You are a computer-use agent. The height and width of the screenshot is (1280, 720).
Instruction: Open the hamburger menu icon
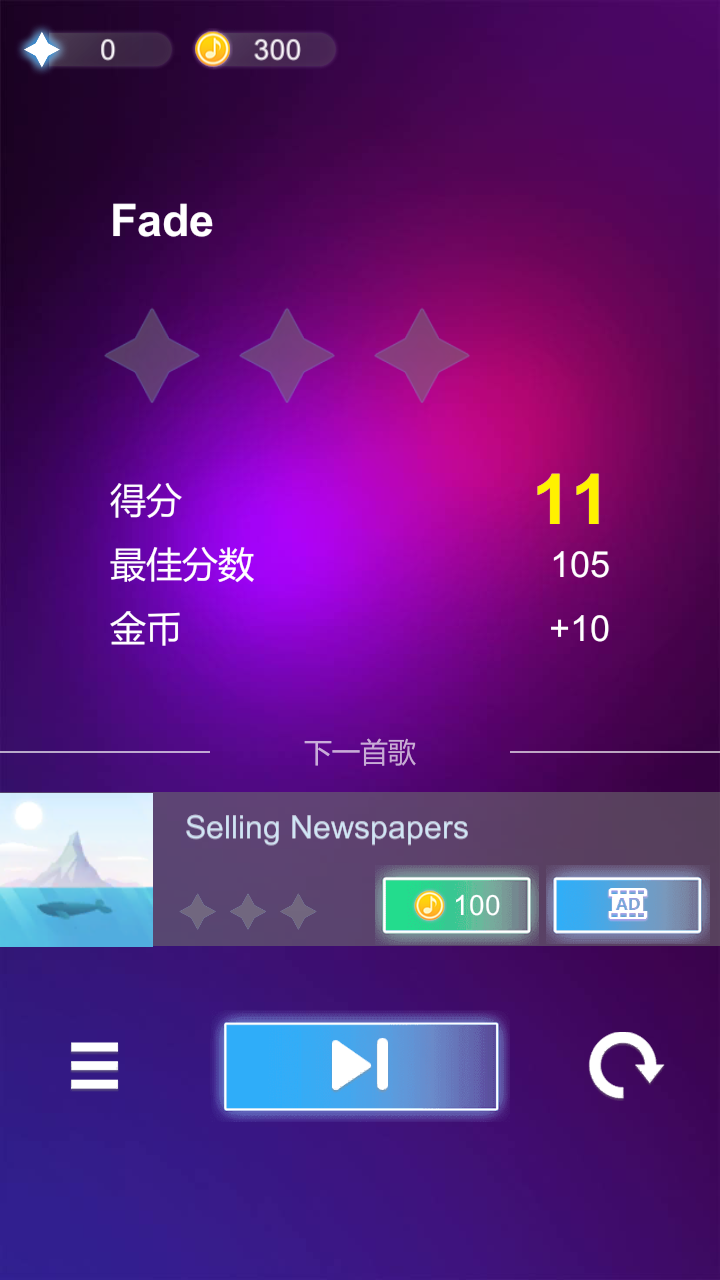click(x=94, y=1065)
